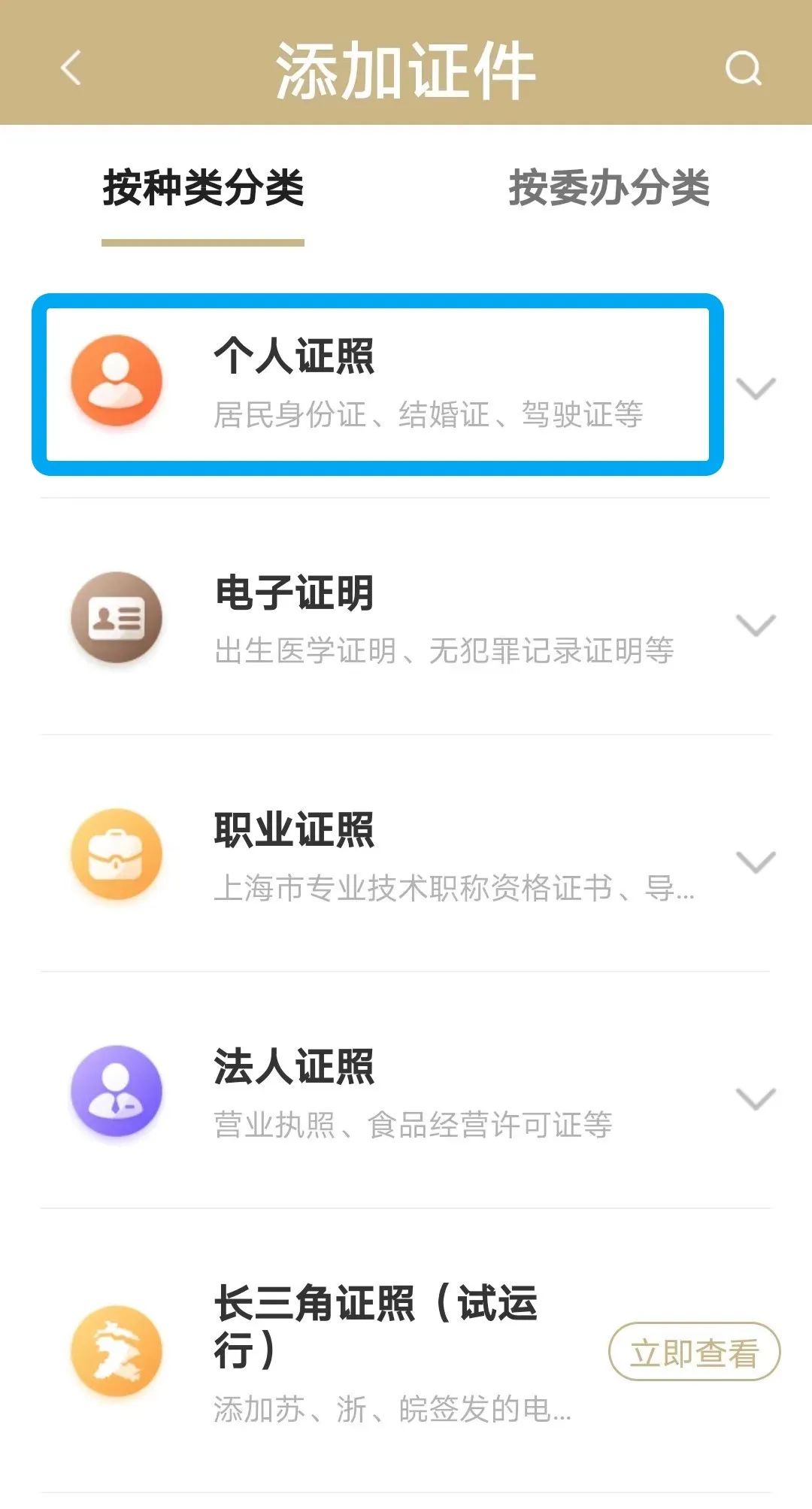This screenshot has height=1509, width=812.
Task: Switch to 按种类分类 tab
Action: [203, 188]
